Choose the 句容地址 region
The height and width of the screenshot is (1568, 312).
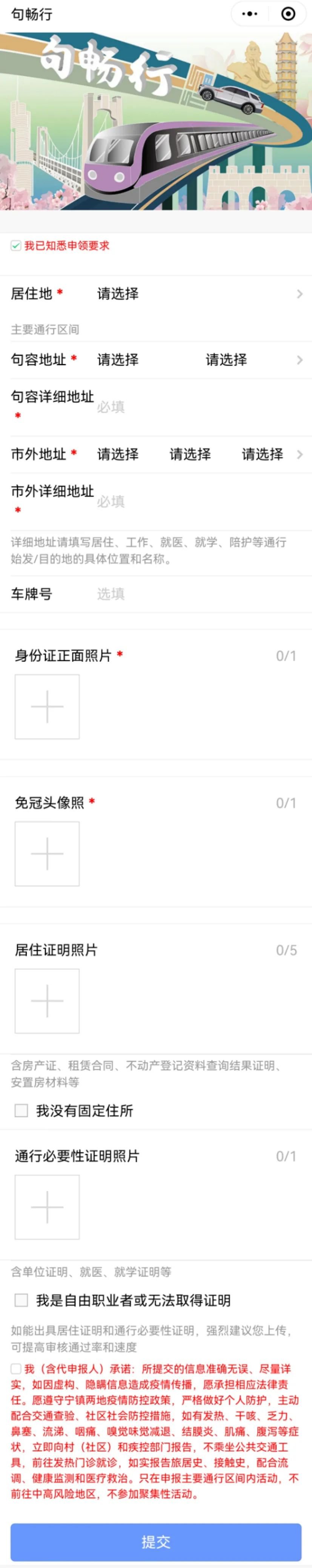tap(195, 360)
